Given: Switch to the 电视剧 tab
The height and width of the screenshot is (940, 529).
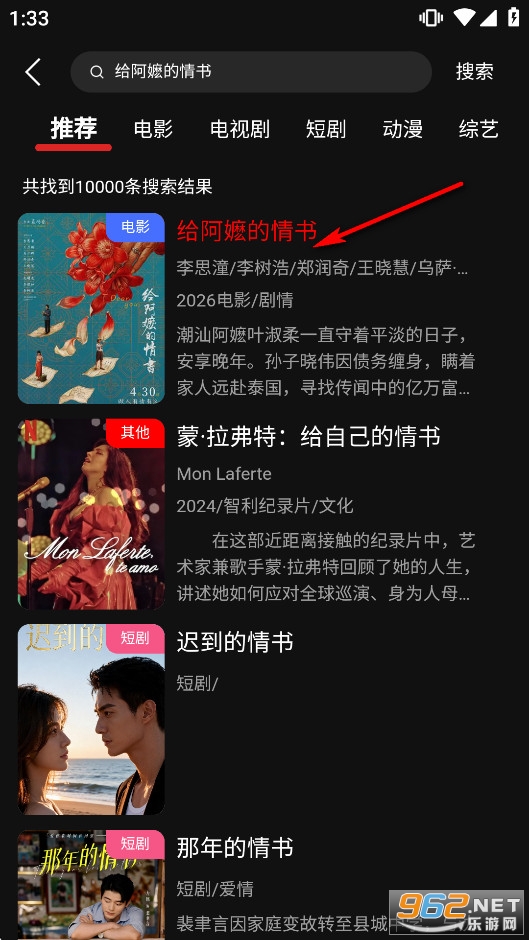Looking at the screenshot, I should point(239,129).
